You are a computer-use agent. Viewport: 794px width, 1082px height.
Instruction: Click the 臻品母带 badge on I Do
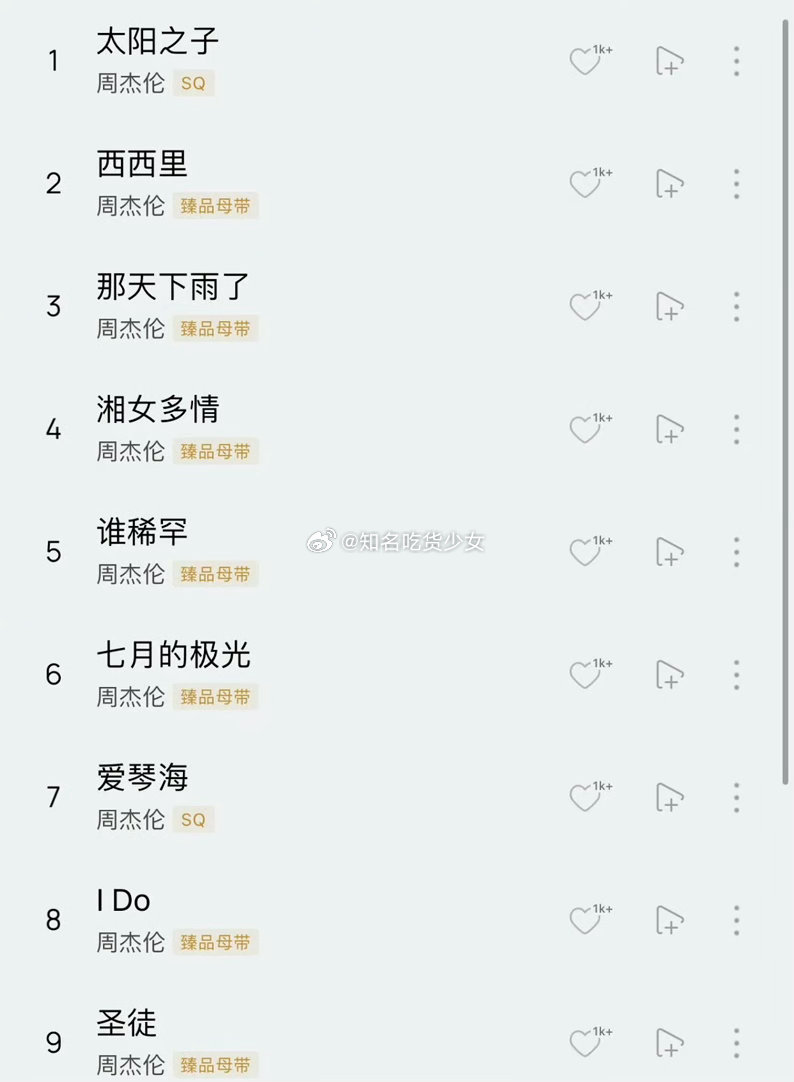[216, 942]
